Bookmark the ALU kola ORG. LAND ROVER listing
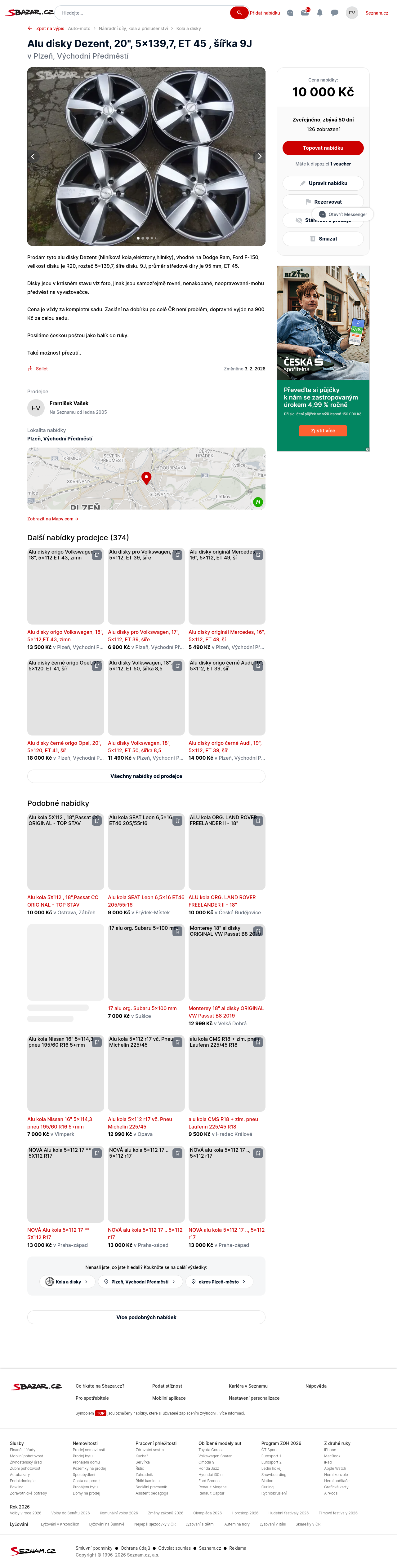This screenshot has height=1568, width=397. click(x=258, y=820)
